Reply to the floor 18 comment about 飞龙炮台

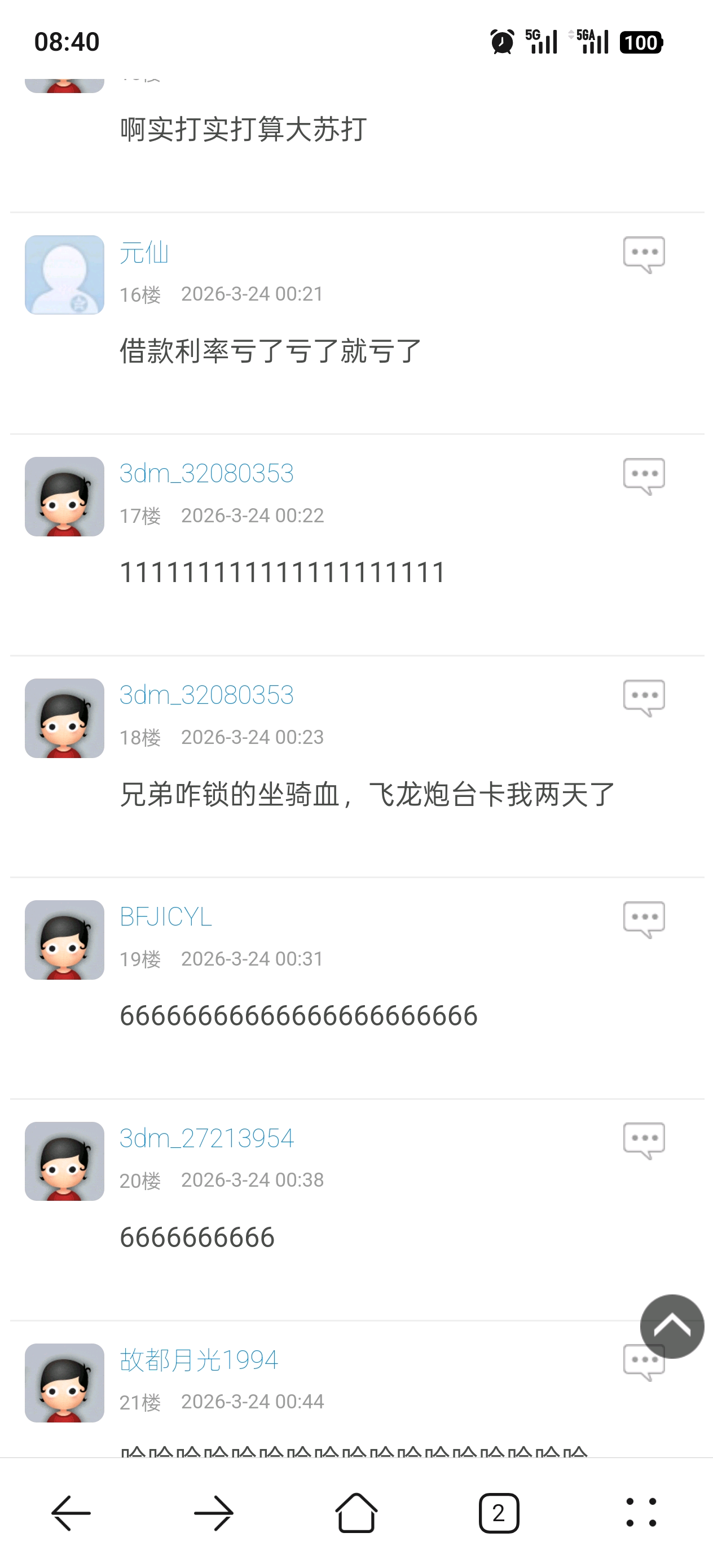644,698
